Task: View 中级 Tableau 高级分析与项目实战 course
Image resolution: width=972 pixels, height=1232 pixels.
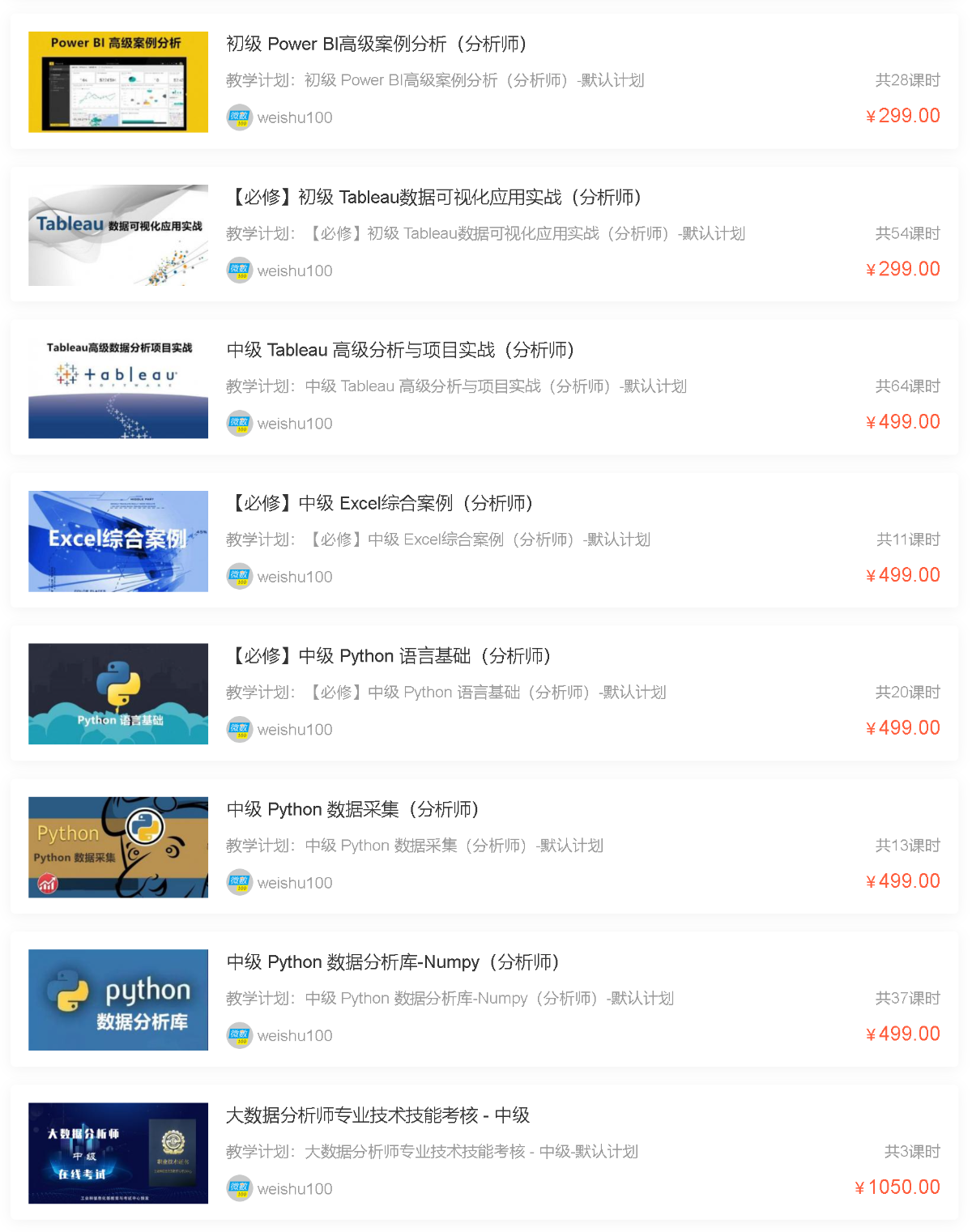Action: click(400, 351)
